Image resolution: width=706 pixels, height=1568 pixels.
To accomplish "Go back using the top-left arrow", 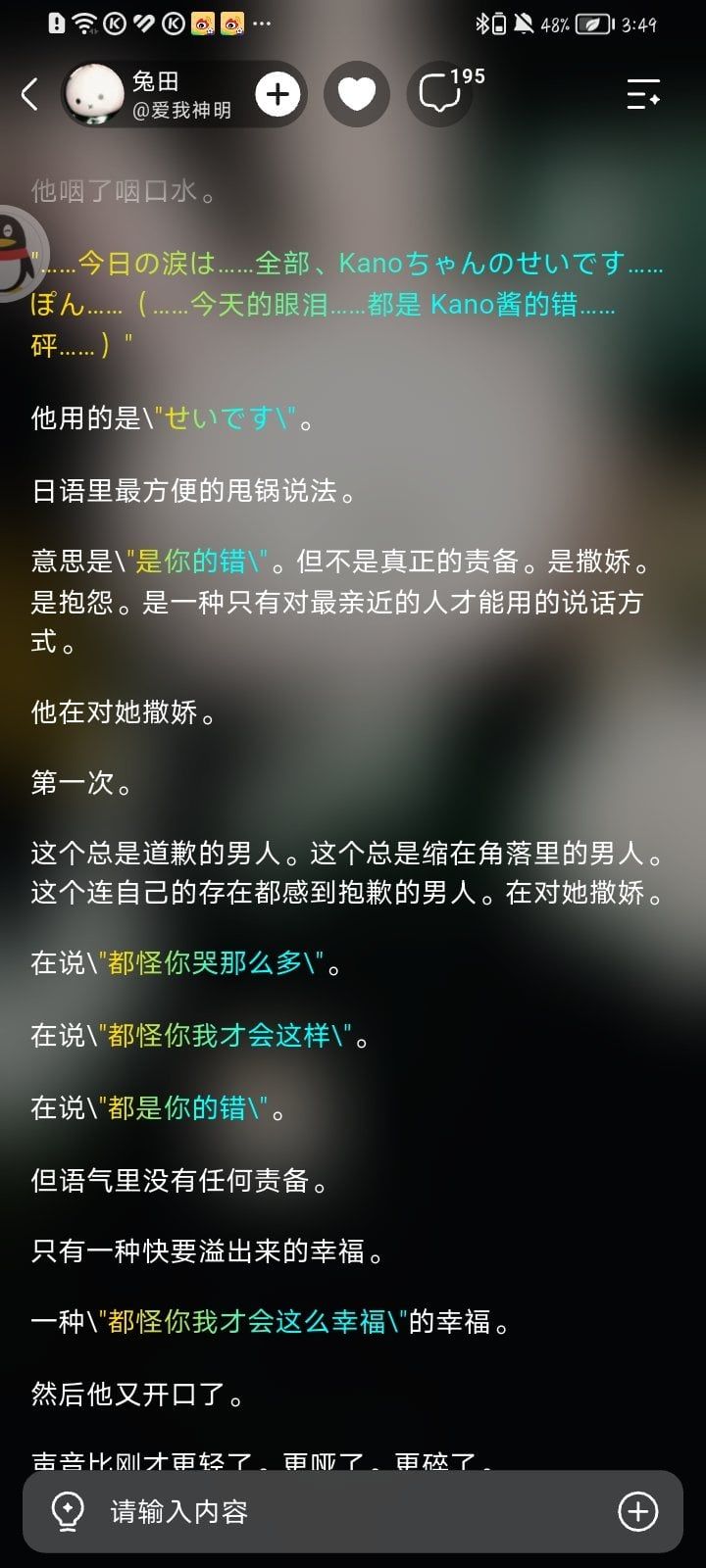I will point(29,94).
